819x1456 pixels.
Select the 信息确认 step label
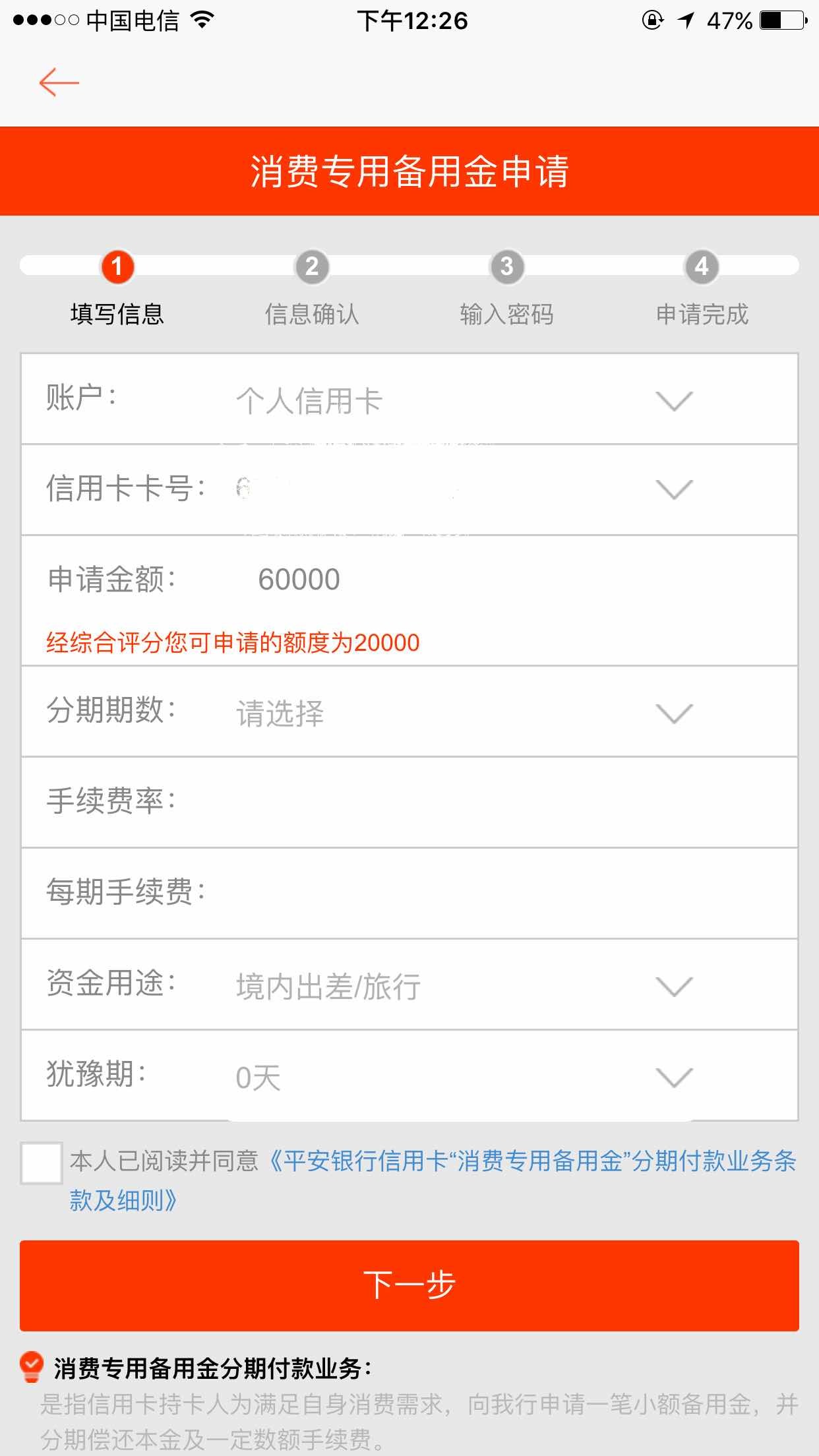(311, 315)
